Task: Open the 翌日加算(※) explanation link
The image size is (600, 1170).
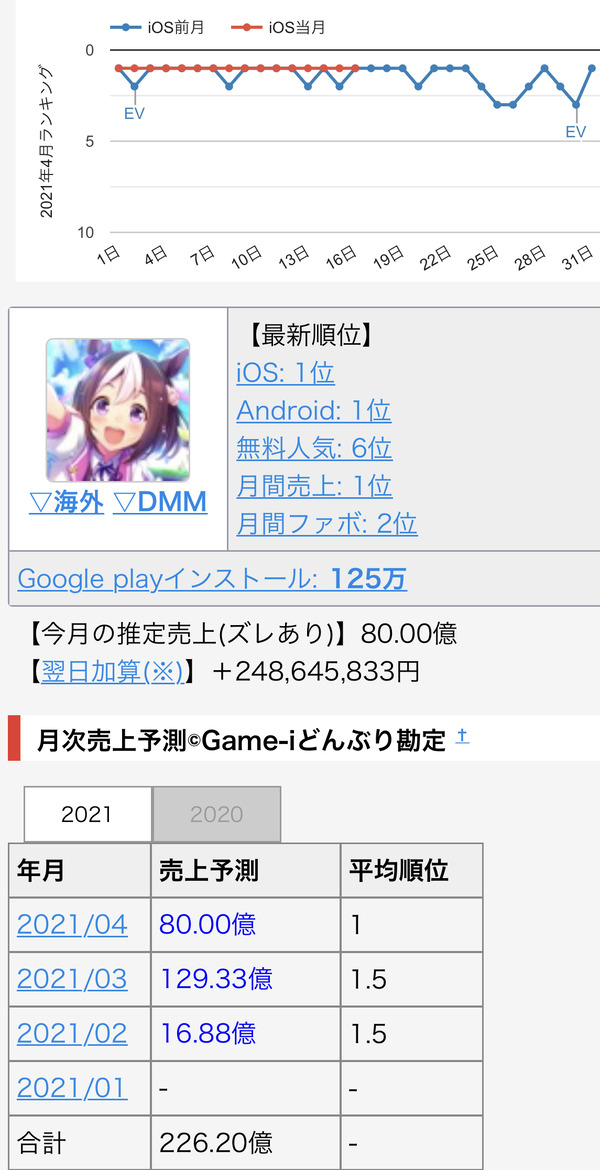Action: coord(110,672)
